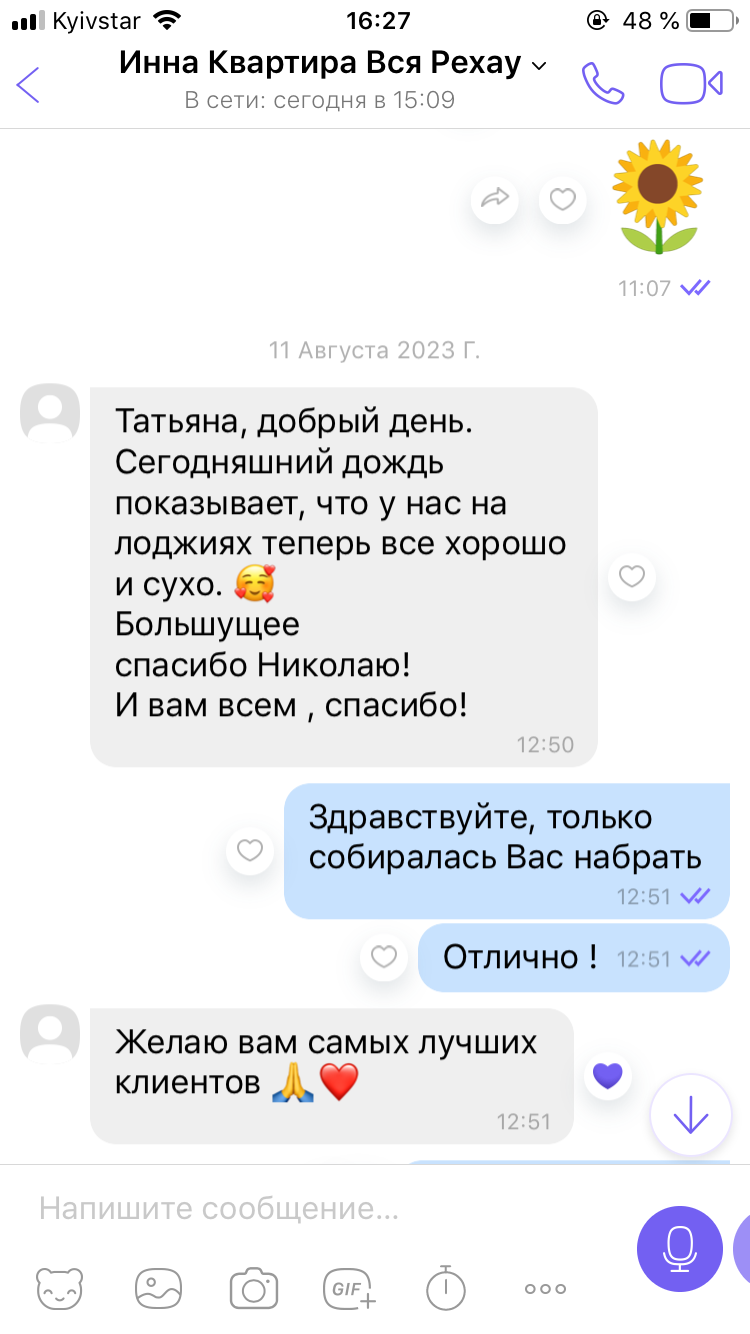Image resolution: width=750 pixels, height=1334 pixels.
Task: Open the sticker panel
Action: coord(59,1289)
